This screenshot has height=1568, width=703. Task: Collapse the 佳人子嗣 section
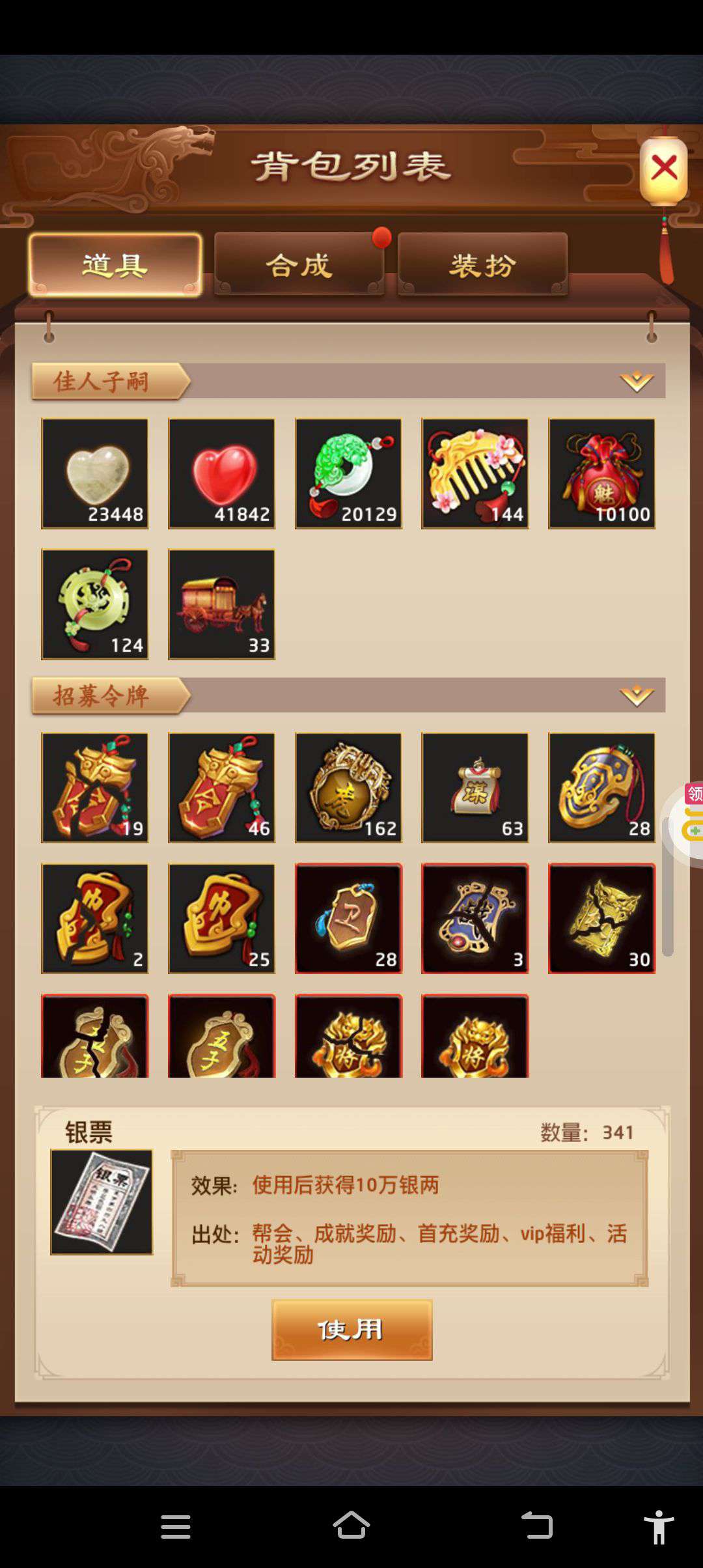[637, 381]
